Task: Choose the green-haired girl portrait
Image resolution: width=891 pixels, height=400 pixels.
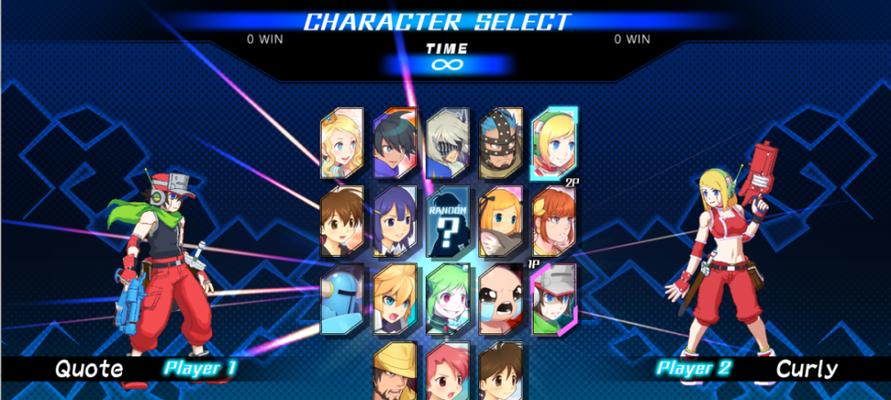Action: point(447,297)
